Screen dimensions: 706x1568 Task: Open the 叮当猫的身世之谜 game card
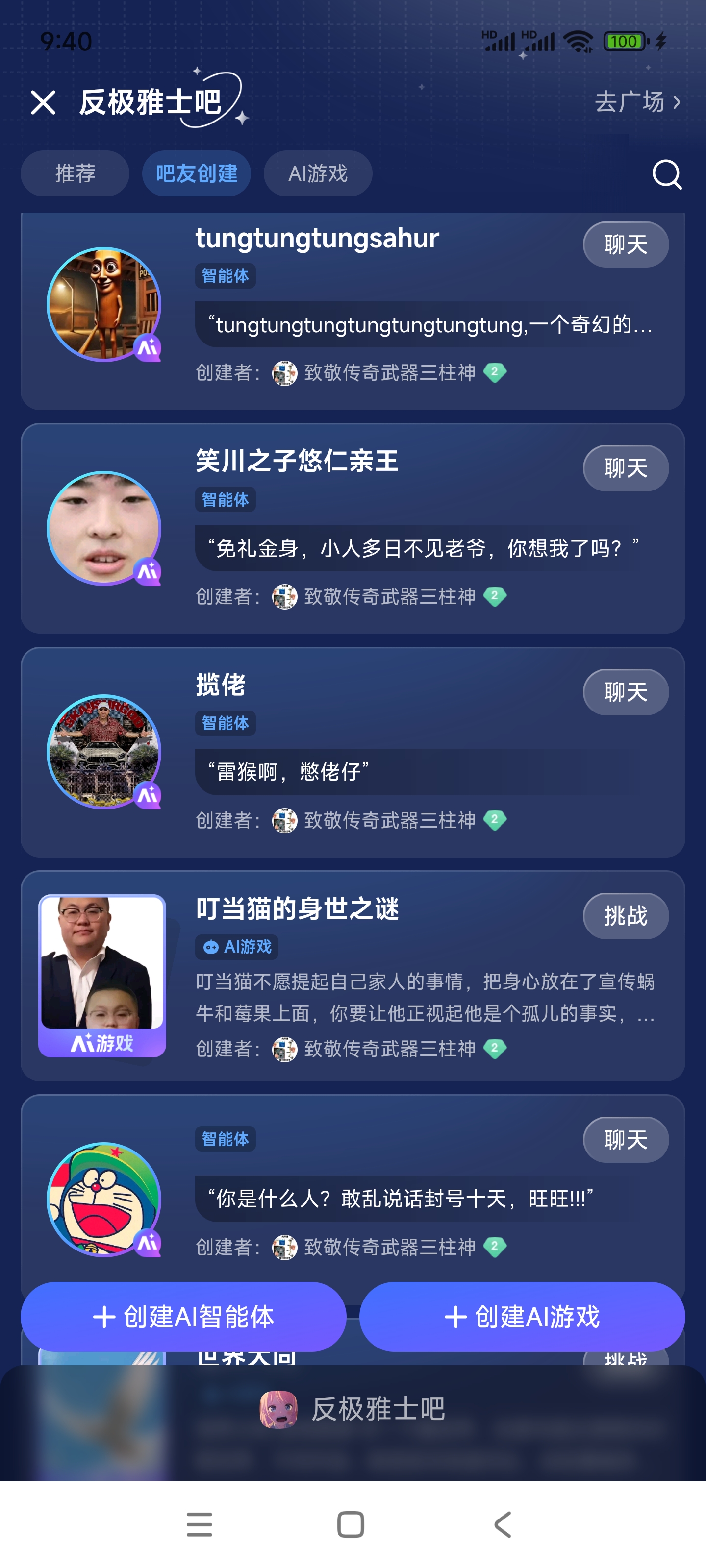coord(297,909)
